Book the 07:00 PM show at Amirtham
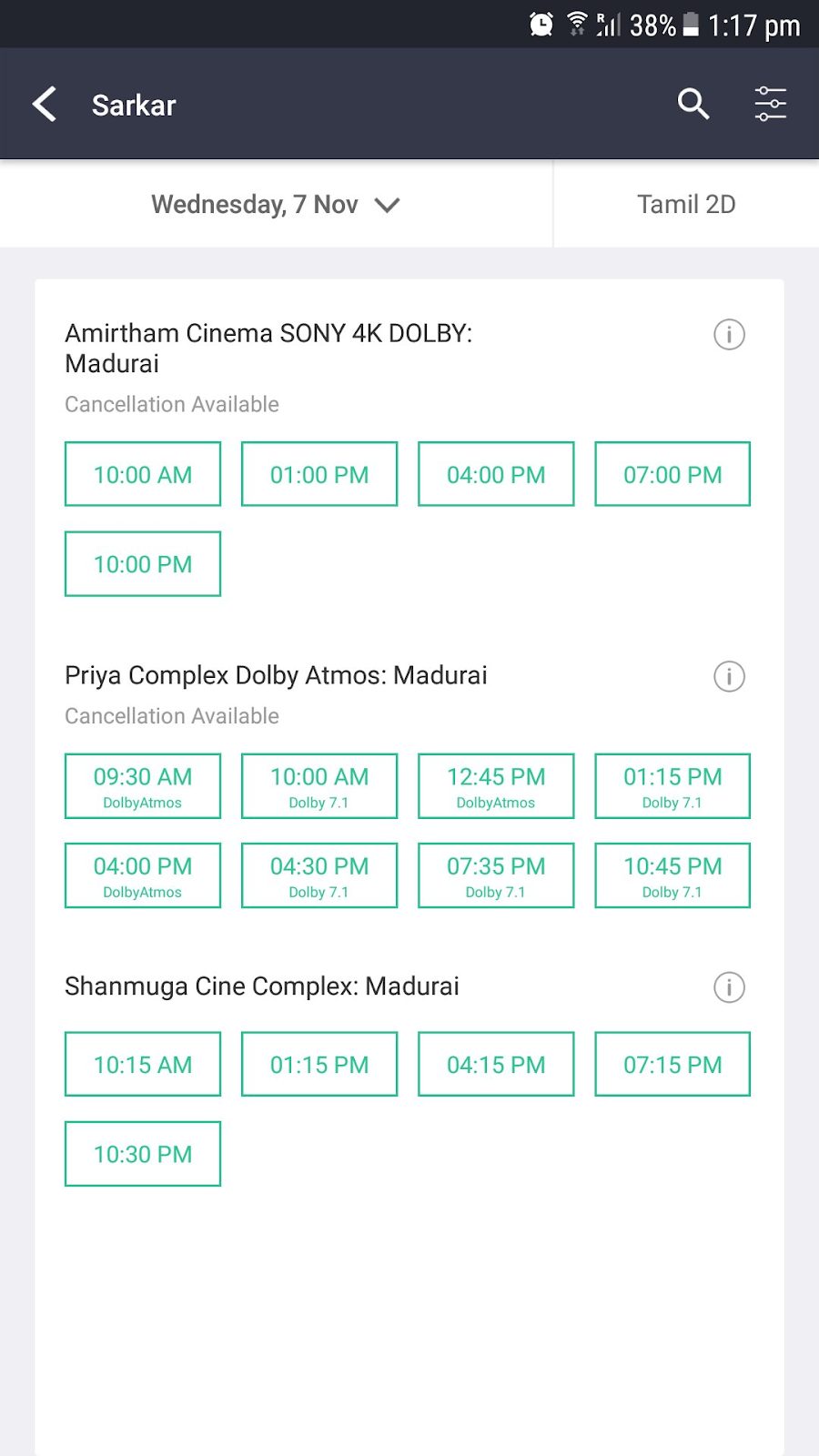The width and height of the screenshot is (819, 1456). pyautogui.click(x=672, y=474)
